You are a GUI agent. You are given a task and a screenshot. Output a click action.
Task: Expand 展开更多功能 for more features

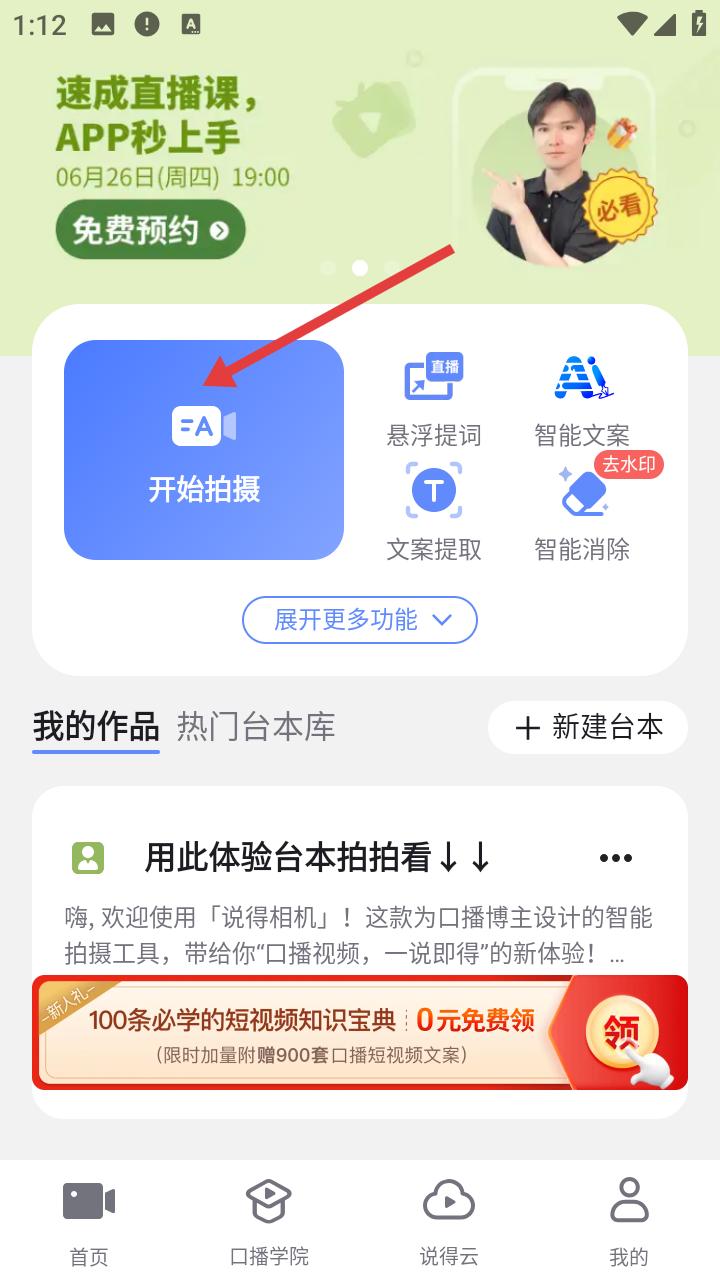(359, 620)
